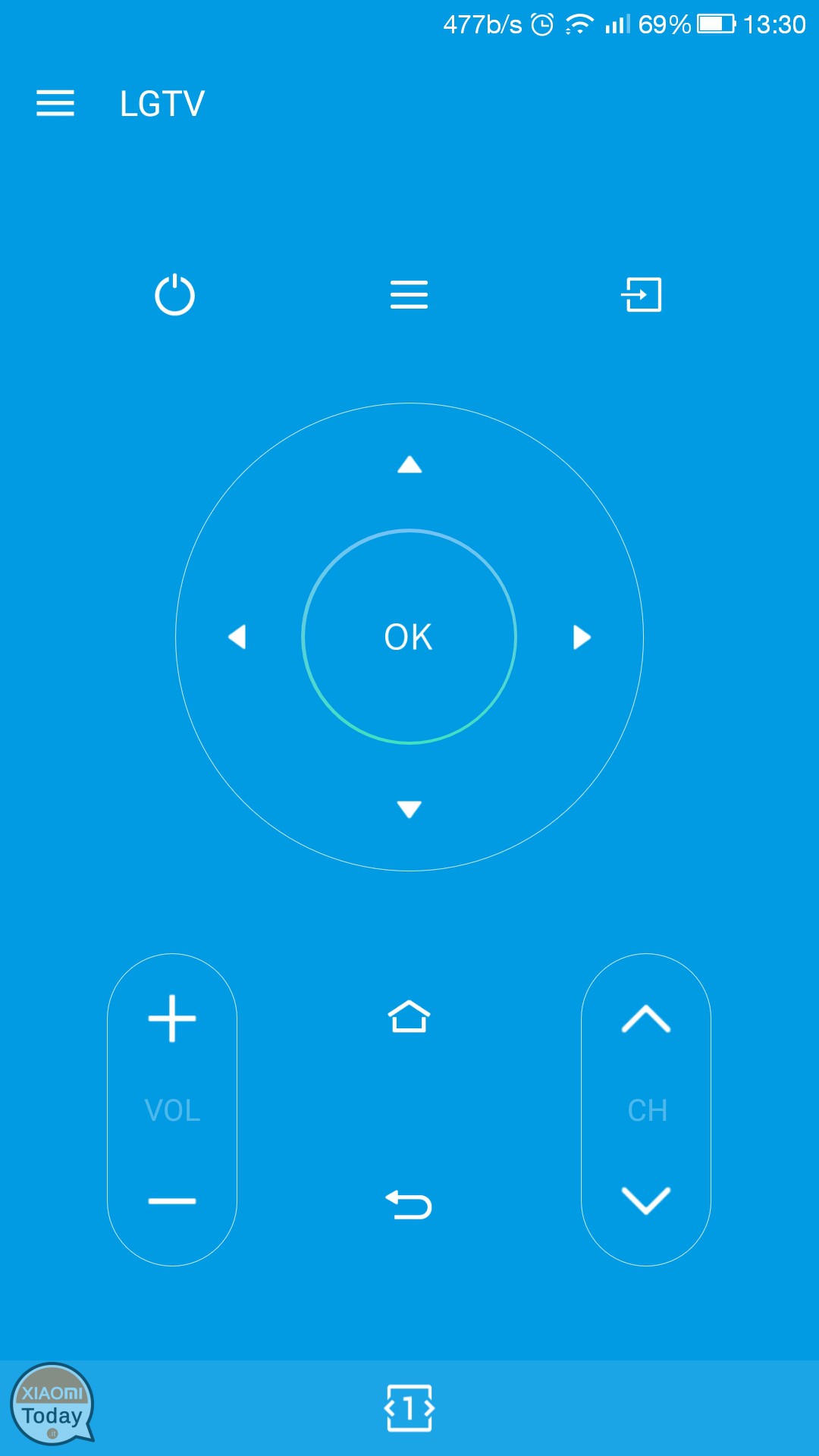Tap the left arrow on the d-pad
819x1456 pixels.
click(237, 636)
